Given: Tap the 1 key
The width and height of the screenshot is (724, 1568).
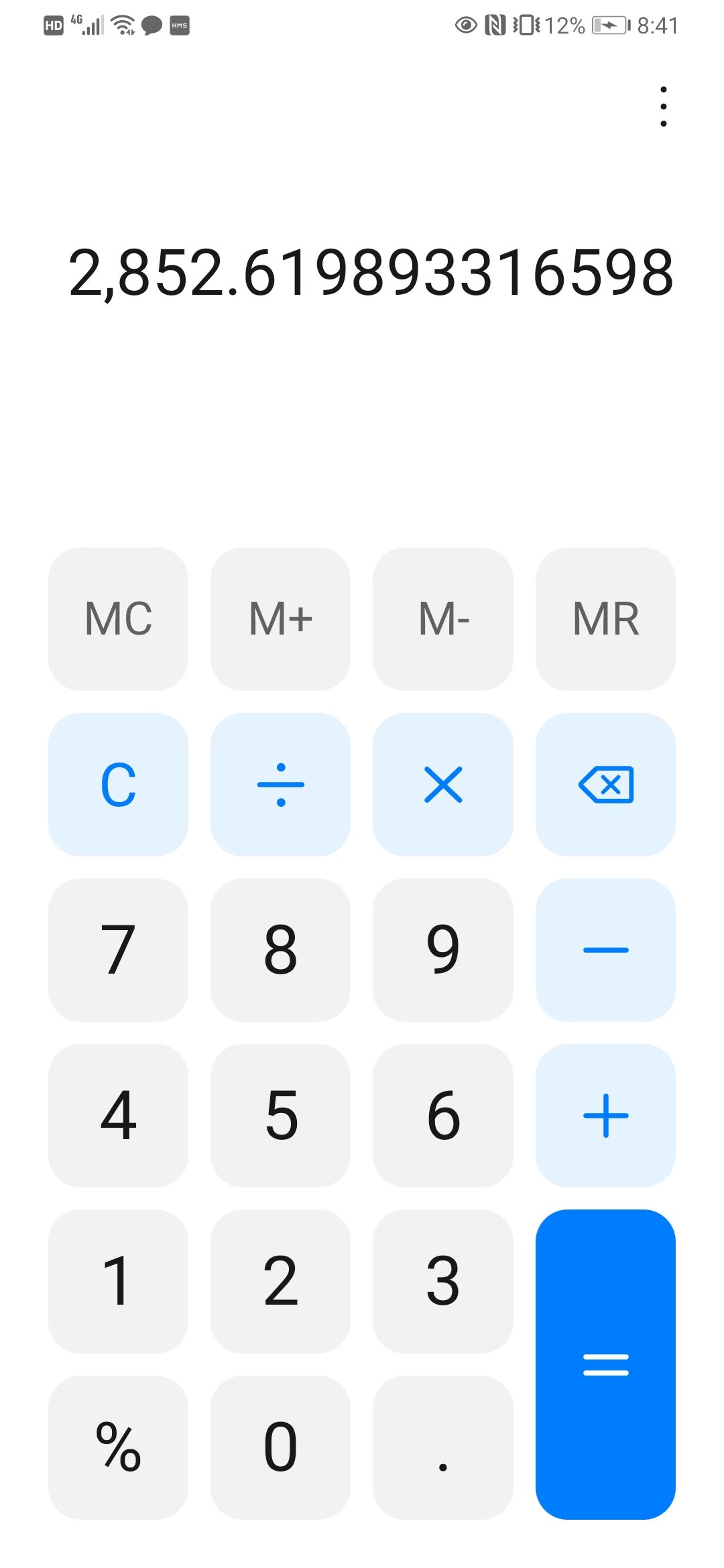Looking at the screenshot, I should click(x=118, y=1281).
